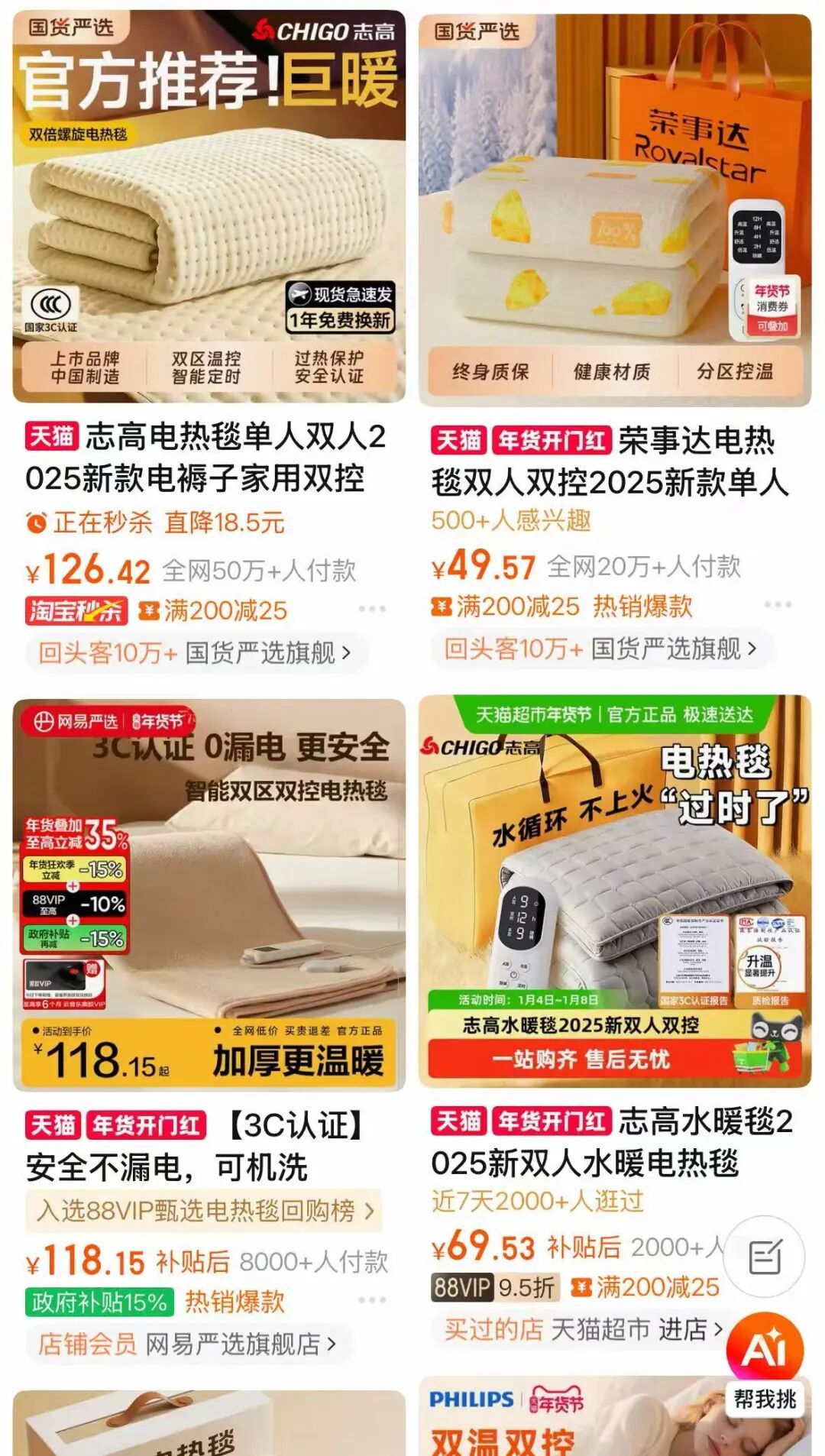
Task: View the 志高水暖毯2025新双人水暖电热毯 title
Action: click(x=613, y=1143)
